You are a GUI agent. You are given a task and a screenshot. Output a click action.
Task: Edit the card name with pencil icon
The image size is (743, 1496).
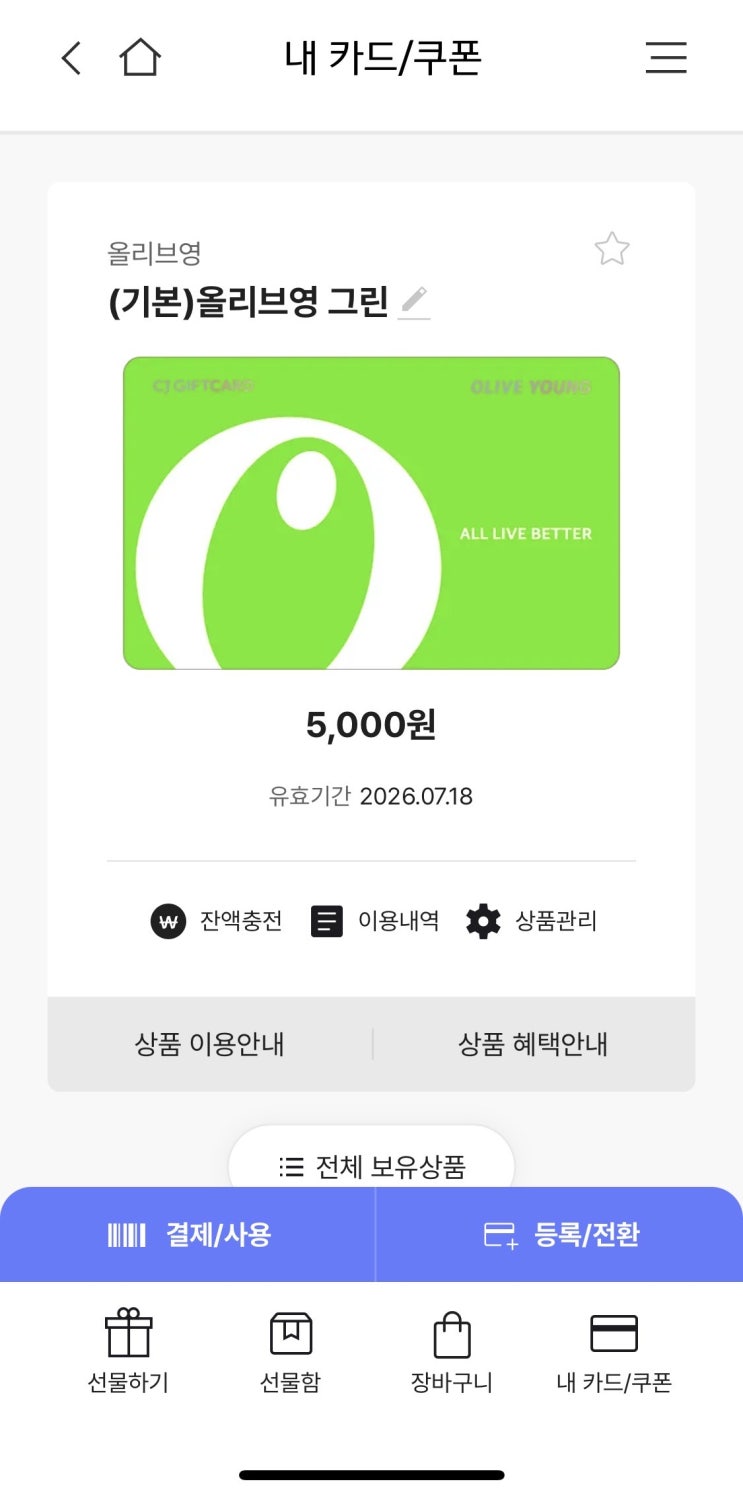[x=414, y=301]
